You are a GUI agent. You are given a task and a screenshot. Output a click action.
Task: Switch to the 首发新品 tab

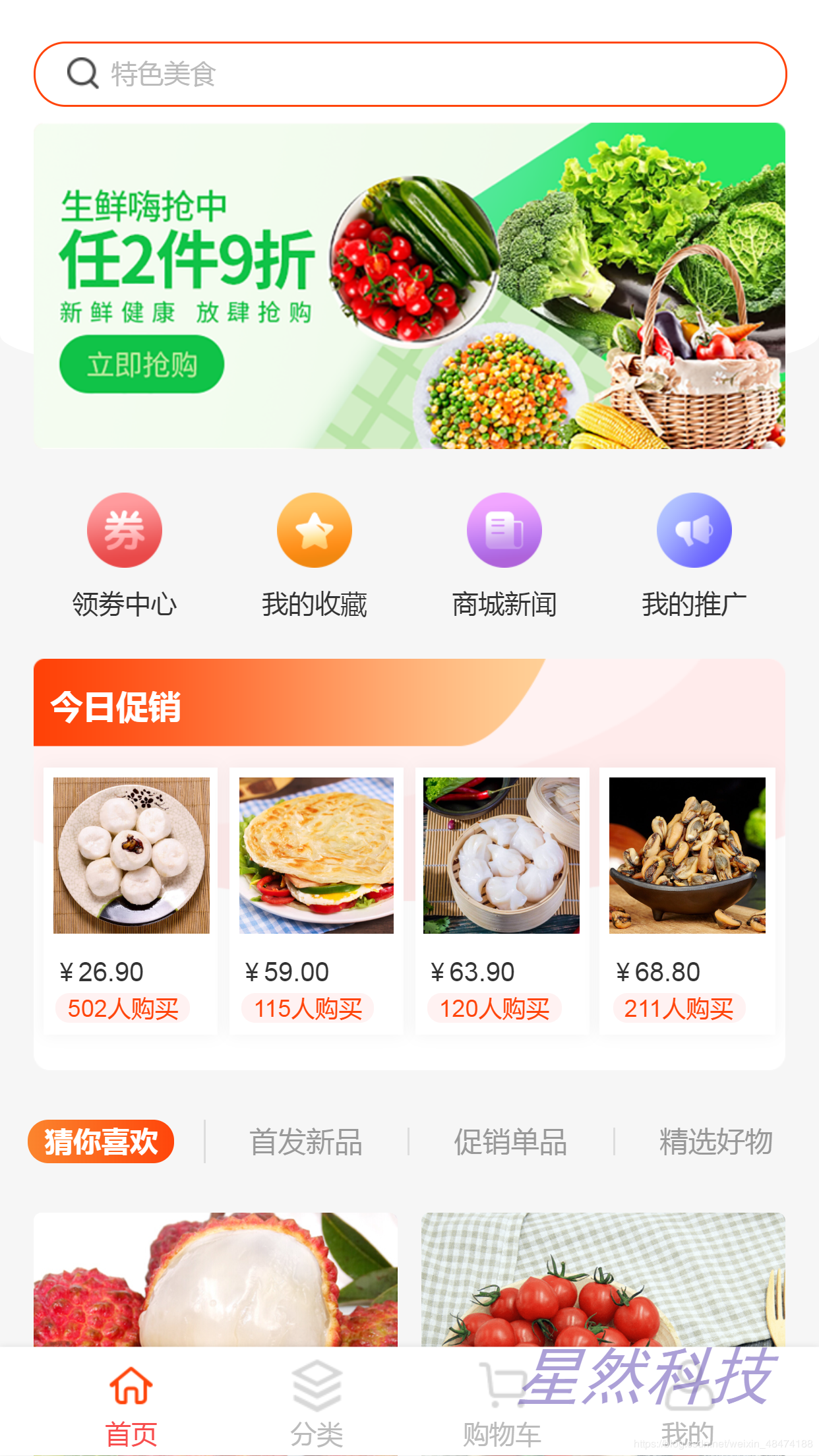(306, 1141)
